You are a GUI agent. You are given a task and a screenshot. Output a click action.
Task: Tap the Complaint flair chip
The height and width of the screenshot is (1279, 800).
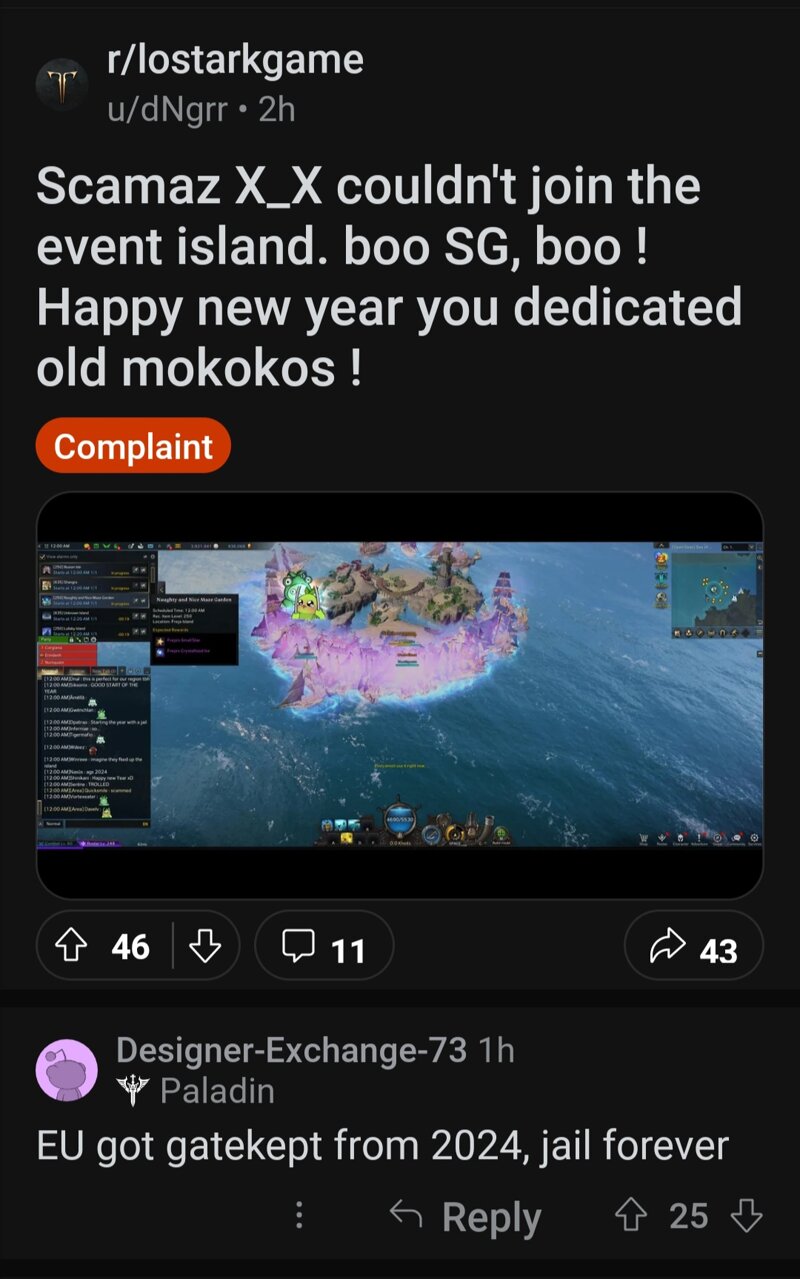click(133, 446)
